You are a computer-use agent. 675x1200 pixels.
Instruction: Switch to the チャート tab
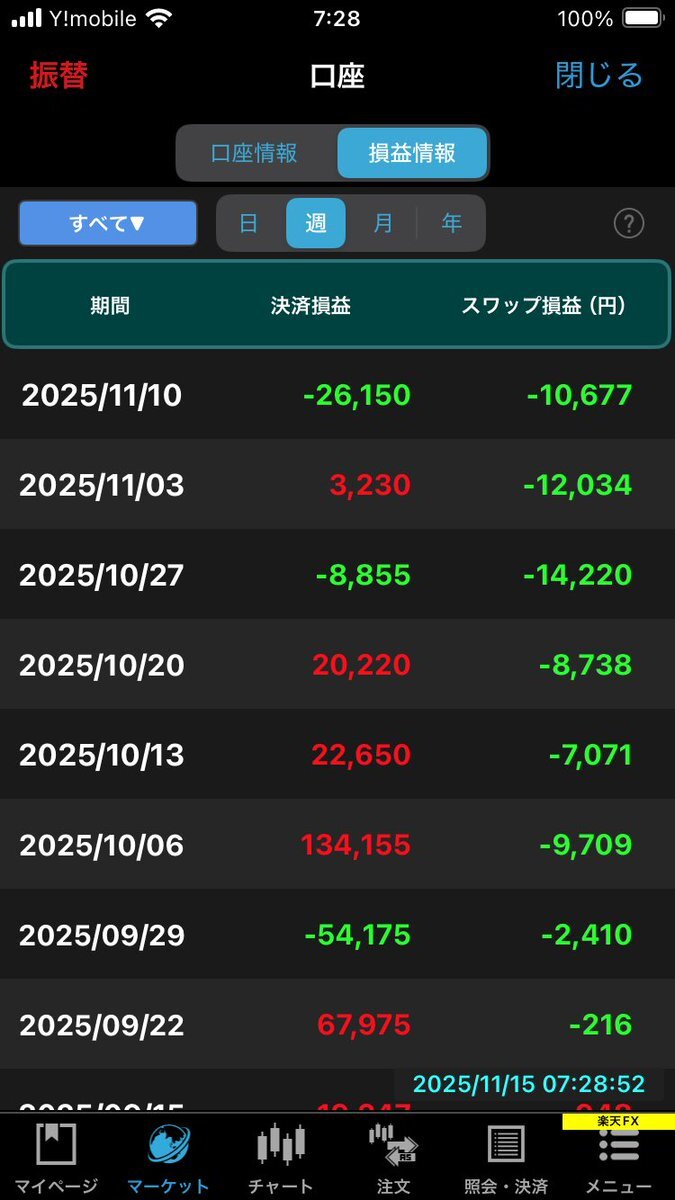click(281, 1158)
